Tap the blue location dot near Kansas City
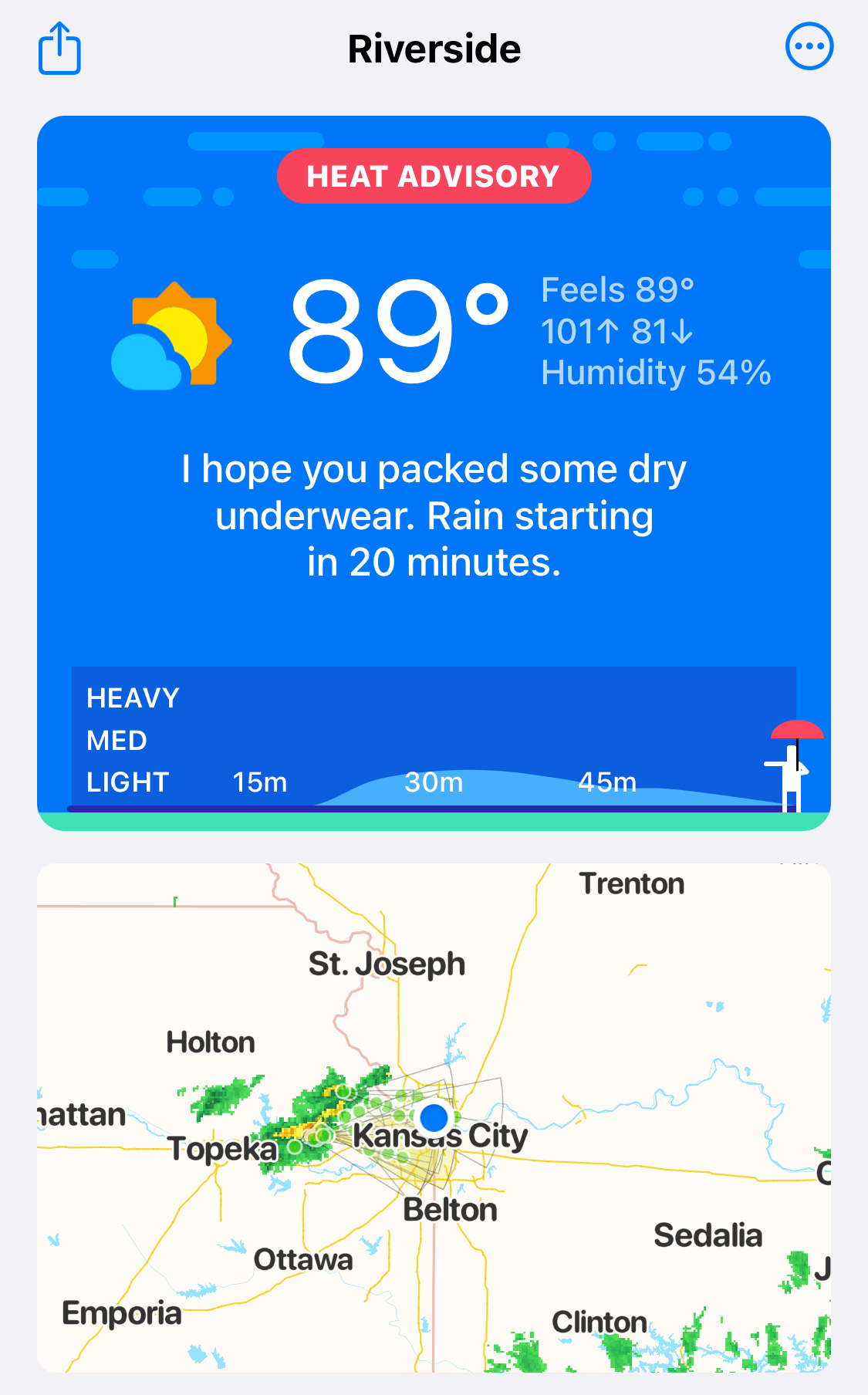Image resolution: width=868 pixels, height=1395 pixels. [434, 1118]
